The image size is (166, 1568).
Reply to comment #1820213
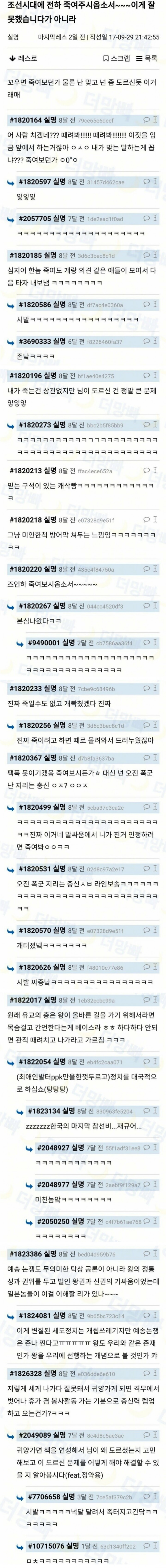point(146,470)
